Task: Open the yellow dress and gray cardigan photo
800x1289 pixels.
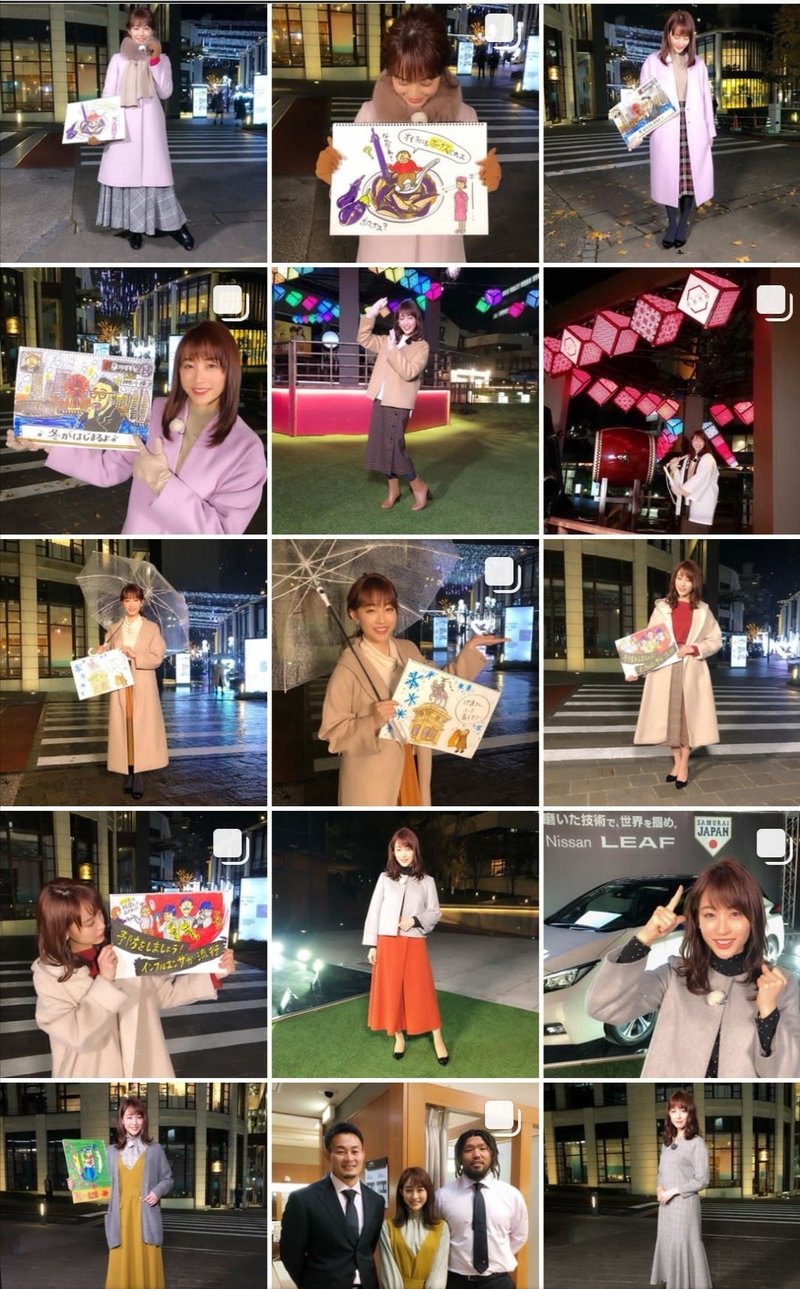Action: click(133, 1185)
